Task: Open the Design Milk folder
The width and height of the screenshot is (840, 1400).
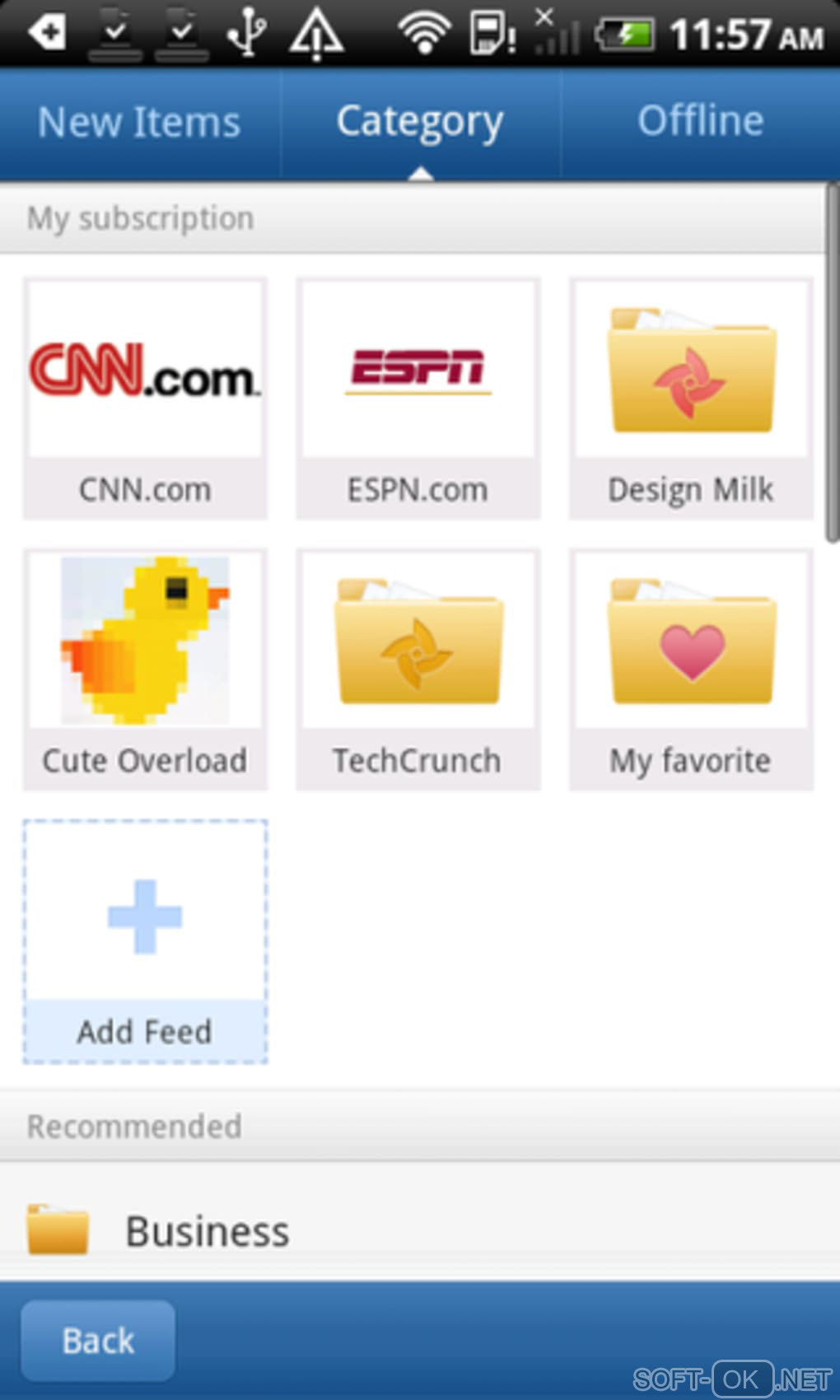Action: (691, 398)
